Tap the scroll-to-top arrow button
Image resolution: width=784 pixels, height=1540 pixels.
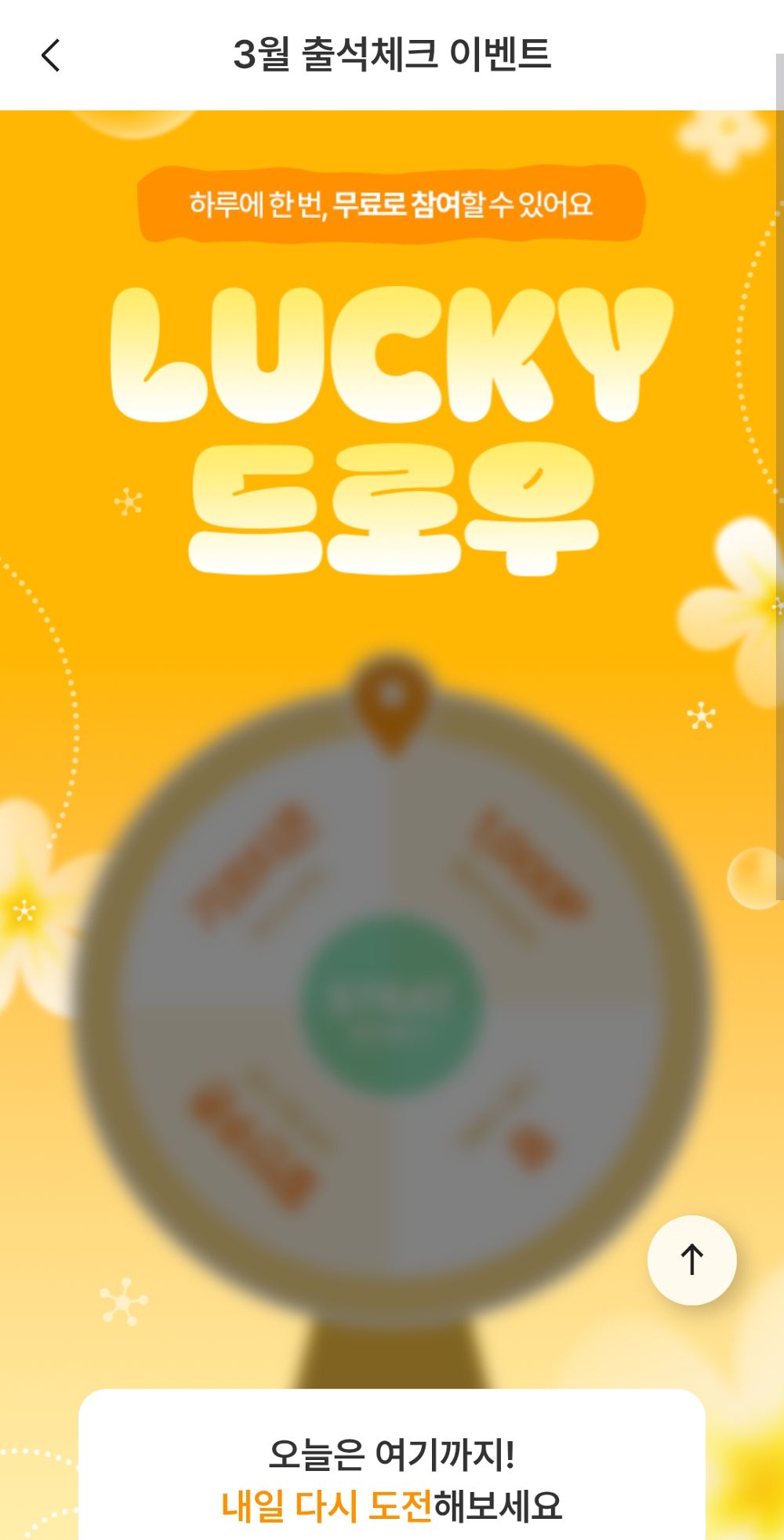(x=691, y=1260)
